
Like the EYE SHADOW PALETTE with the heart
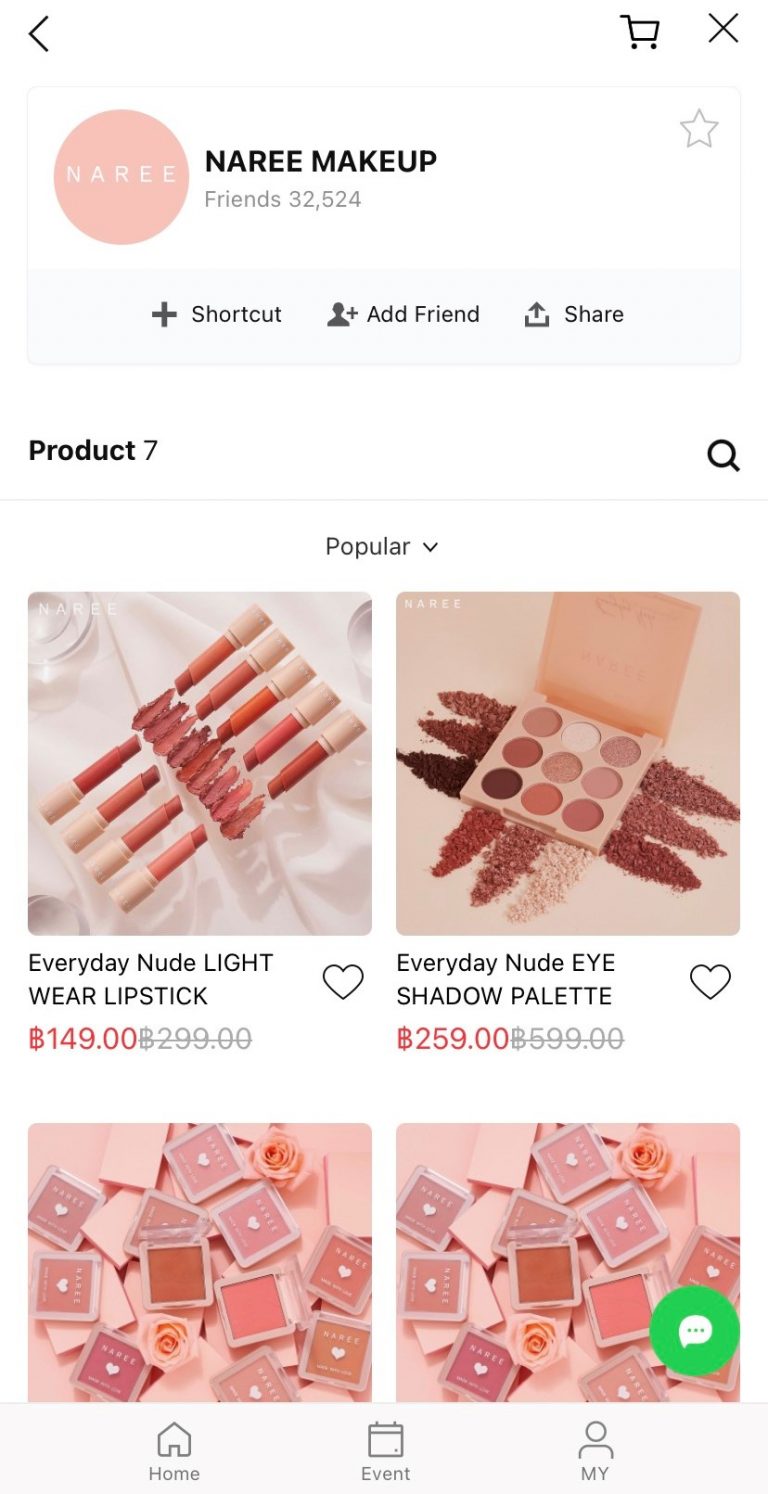click(x=711, y=982)
